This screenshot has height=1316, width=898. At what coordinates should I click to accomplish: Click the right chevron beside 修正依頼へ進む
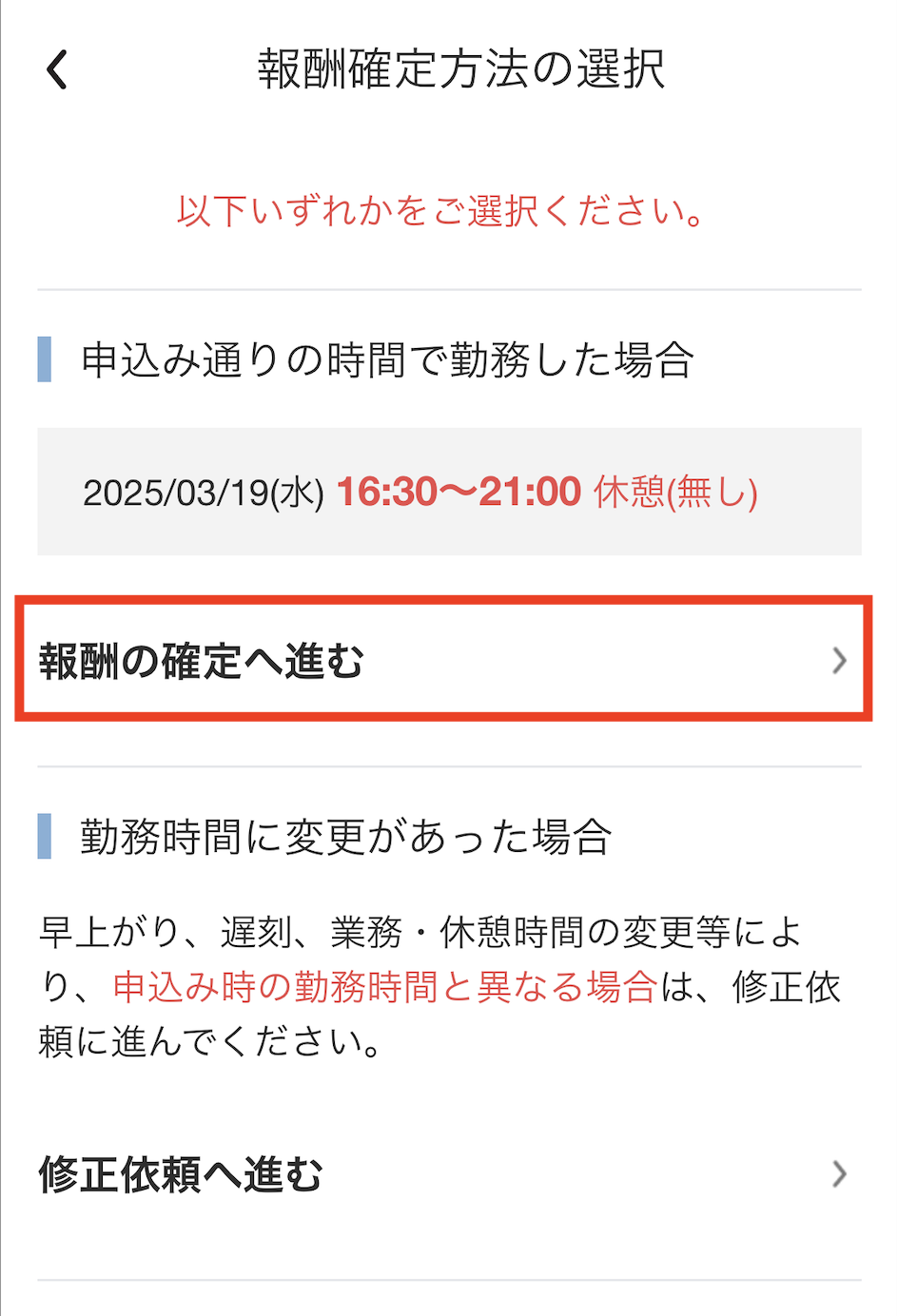click(840, 1174)
